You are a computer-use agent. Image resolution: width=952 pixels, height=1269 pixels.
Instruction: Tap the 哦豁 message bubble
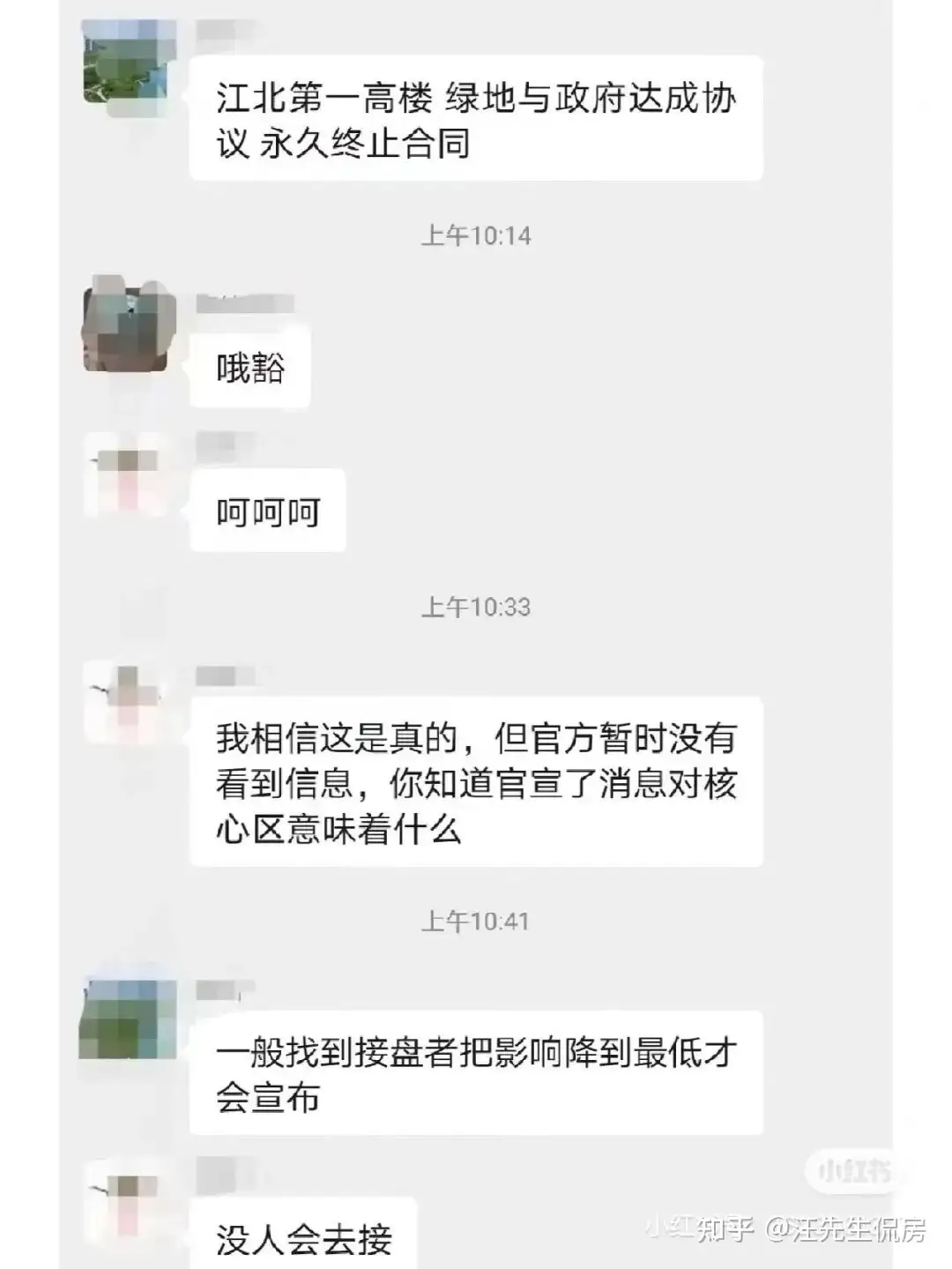249,364
